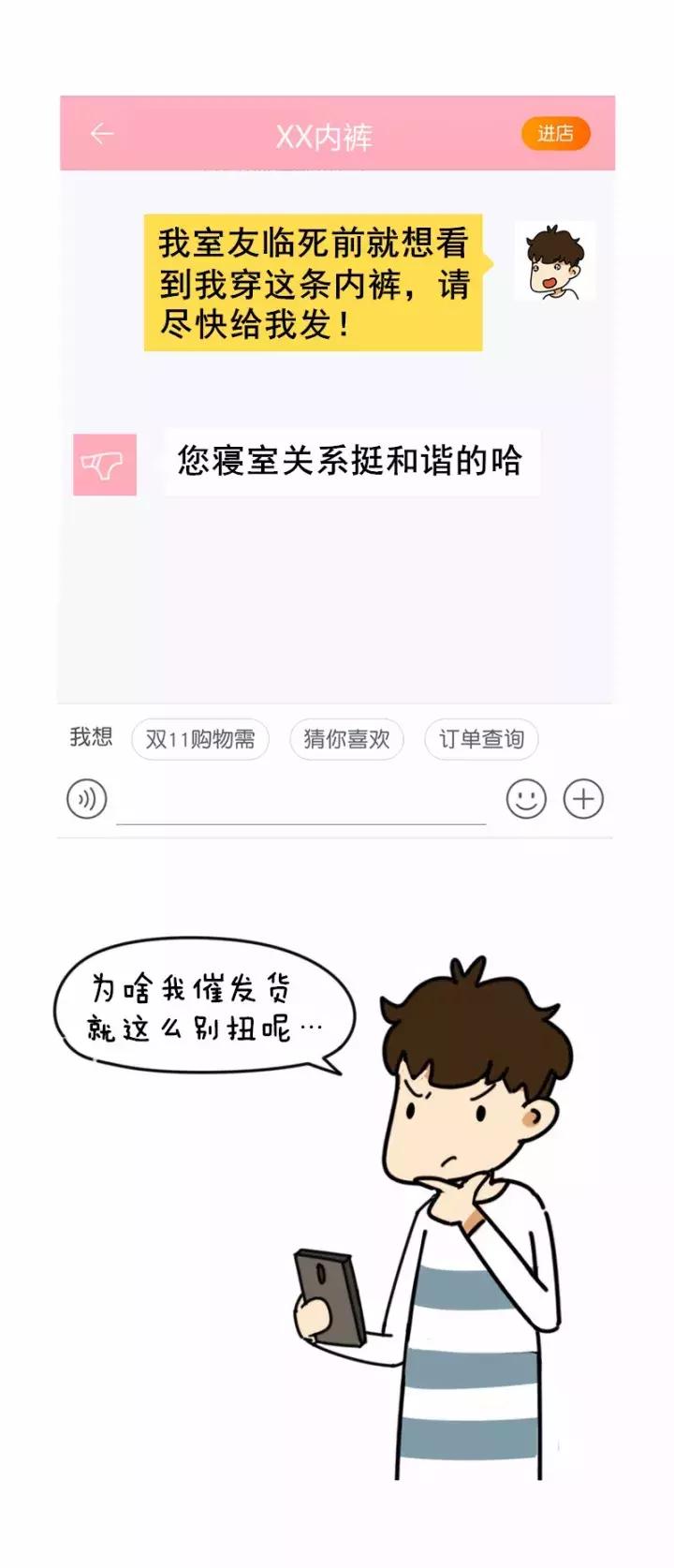The height and width of the screenshot is (1568, 674).
Task: Enable the 订单查询 quick option
Action: point(480,739)
